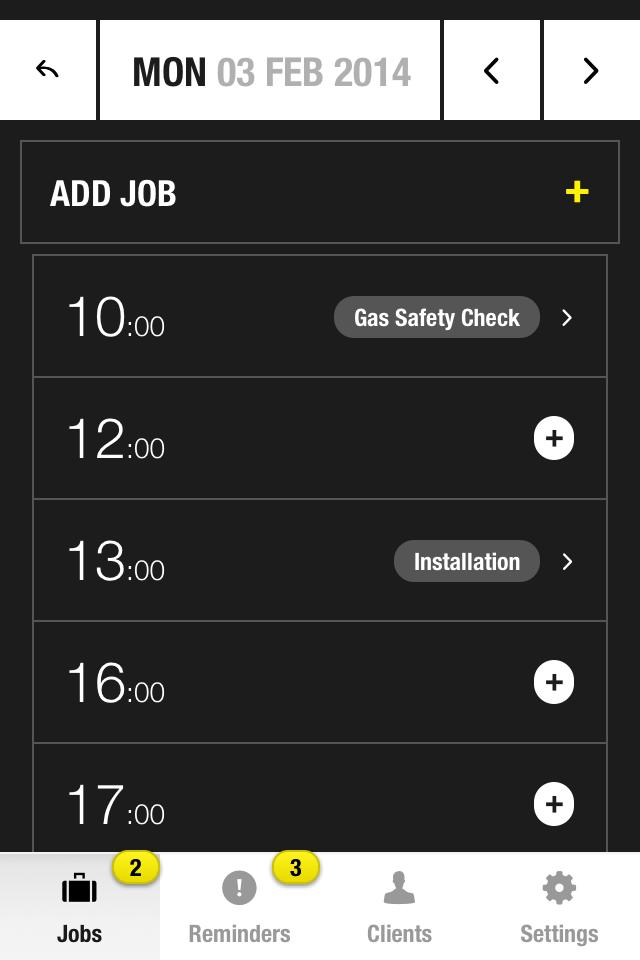
Task: Open the Settings tab
Action: (x=559, y=907)
